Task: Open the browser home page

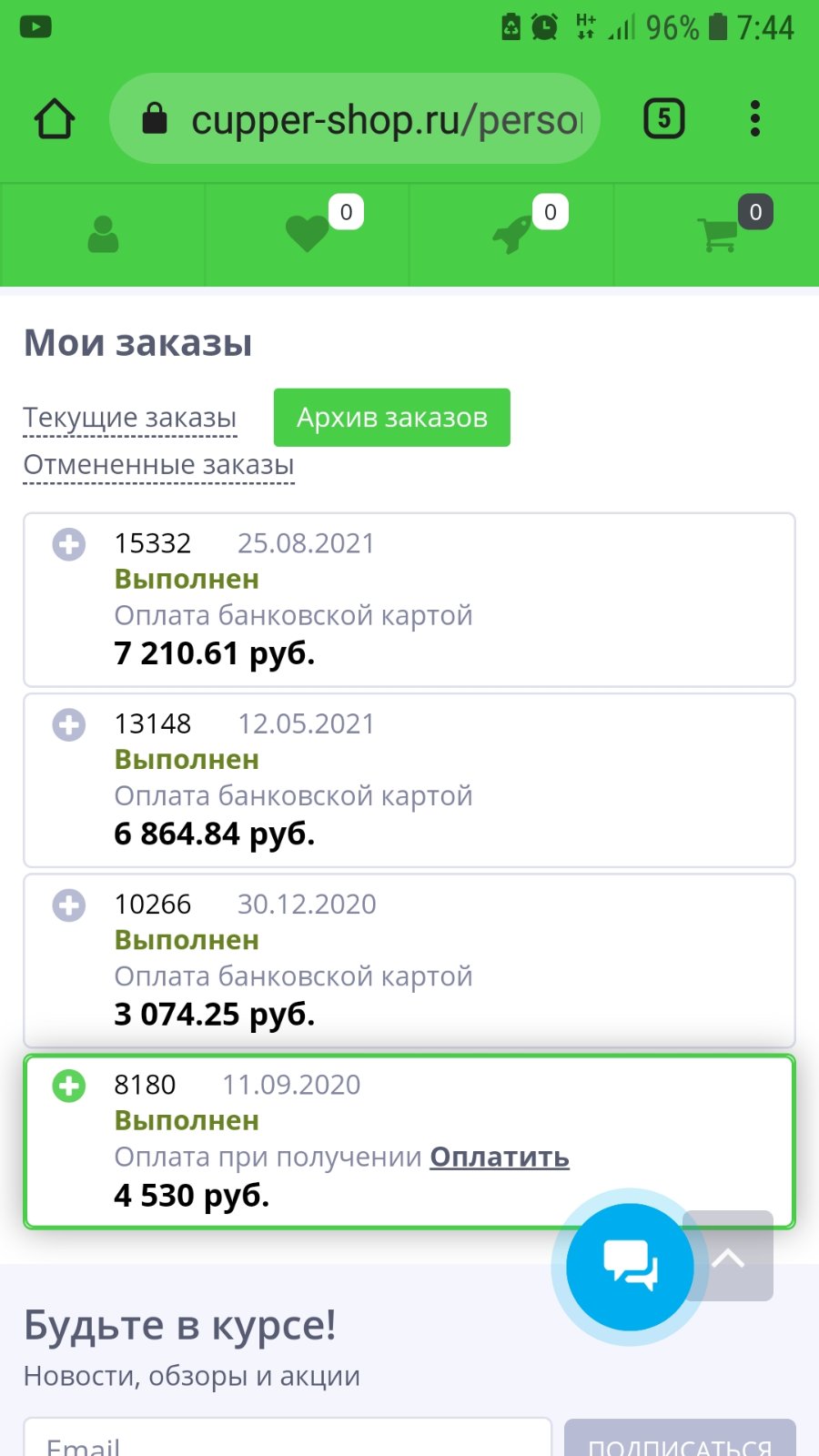Action: pyautogui.click(x=55, y=118)
